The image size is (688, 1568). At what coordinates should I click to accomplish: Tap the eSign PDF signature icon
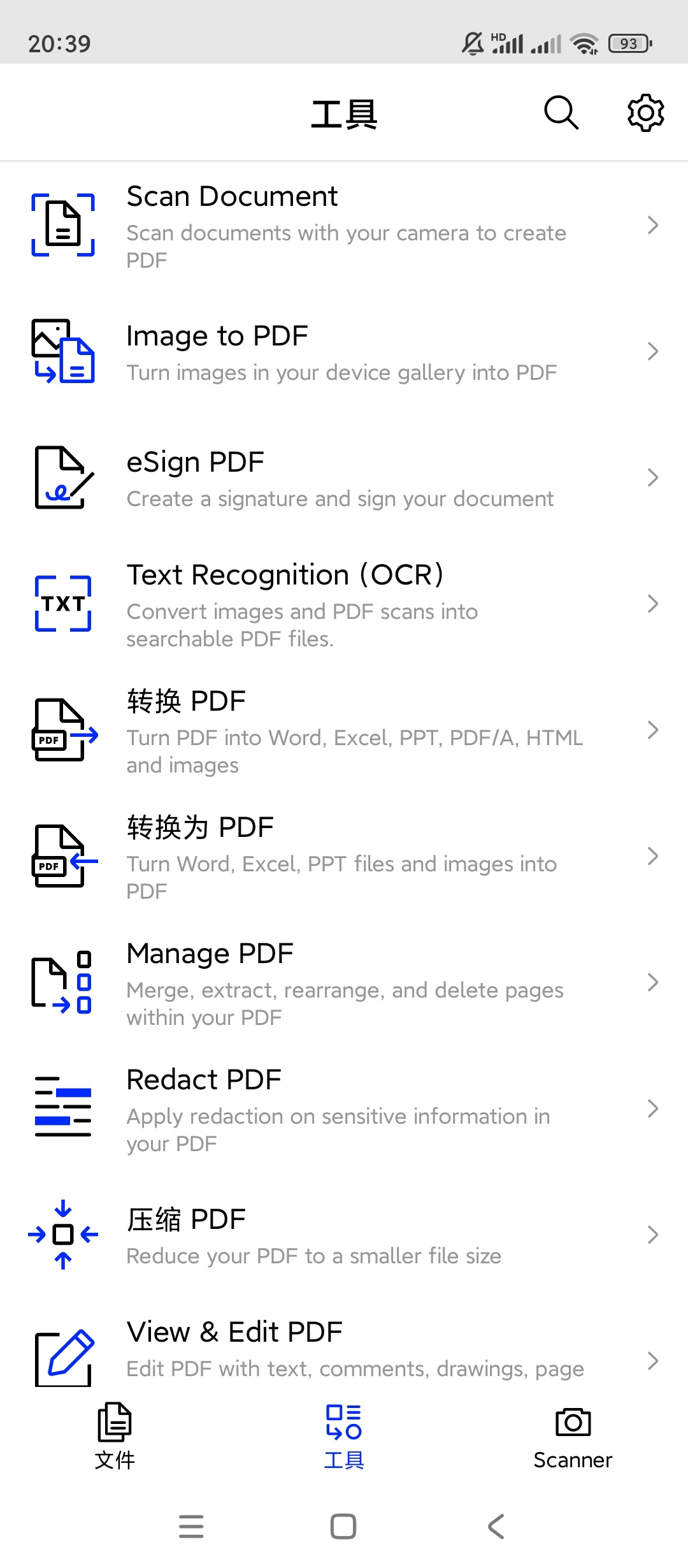[62, 477]
